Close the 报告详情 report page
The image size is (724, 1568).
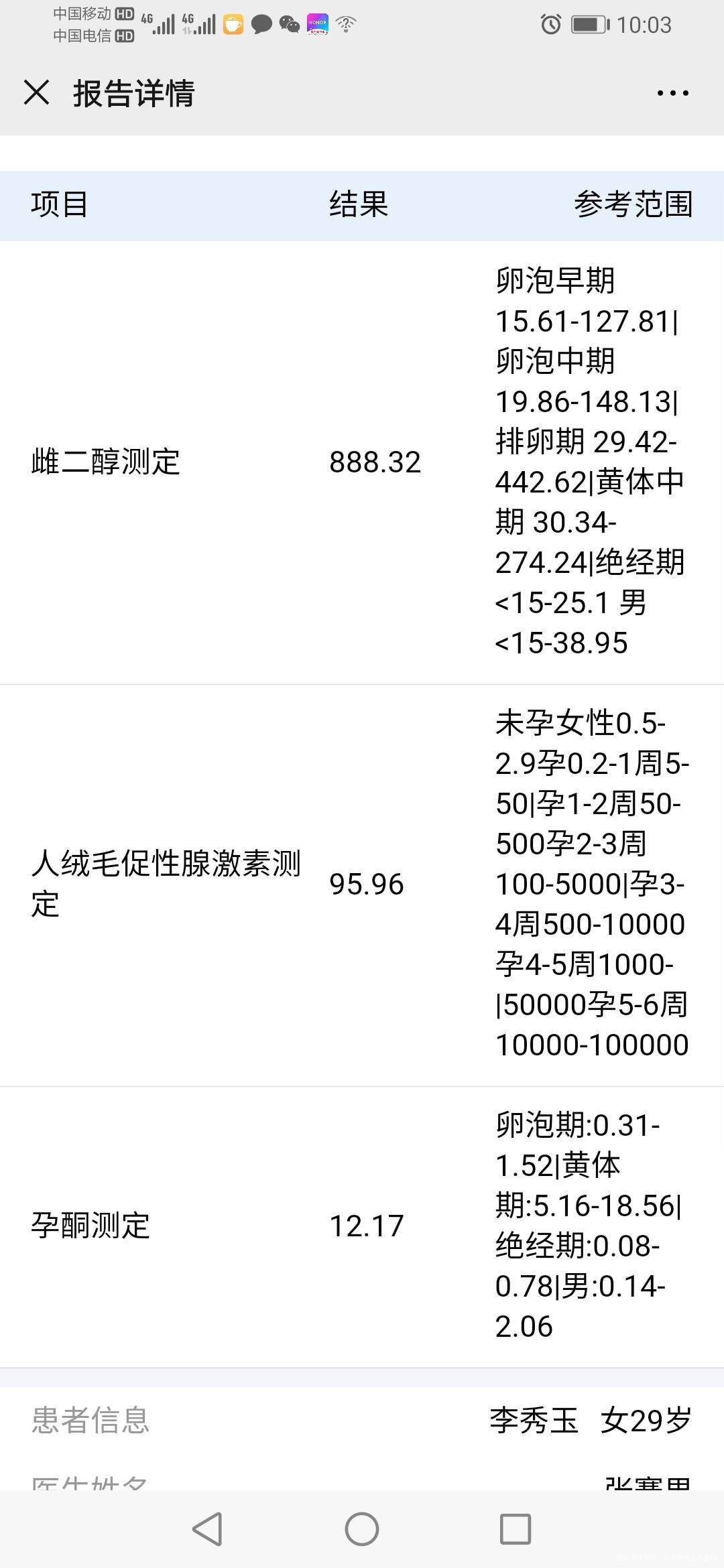(38, 94)
